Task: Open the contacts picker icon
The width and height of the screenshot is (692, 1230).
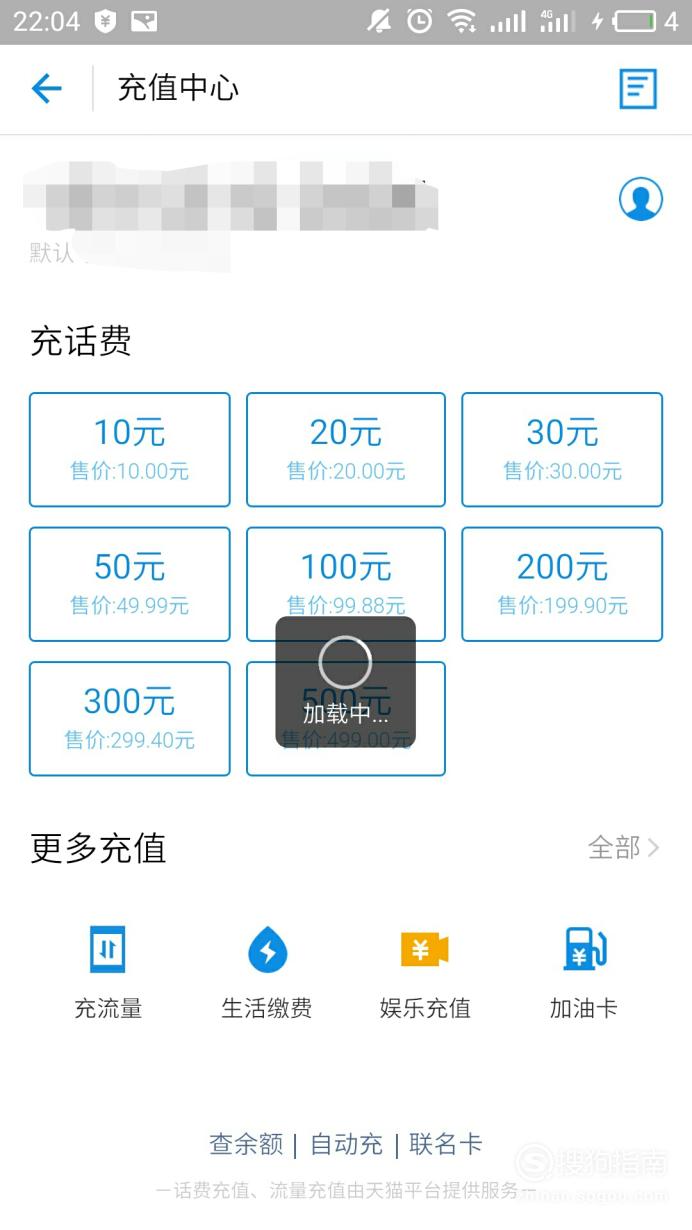Action: click(640, 199)
